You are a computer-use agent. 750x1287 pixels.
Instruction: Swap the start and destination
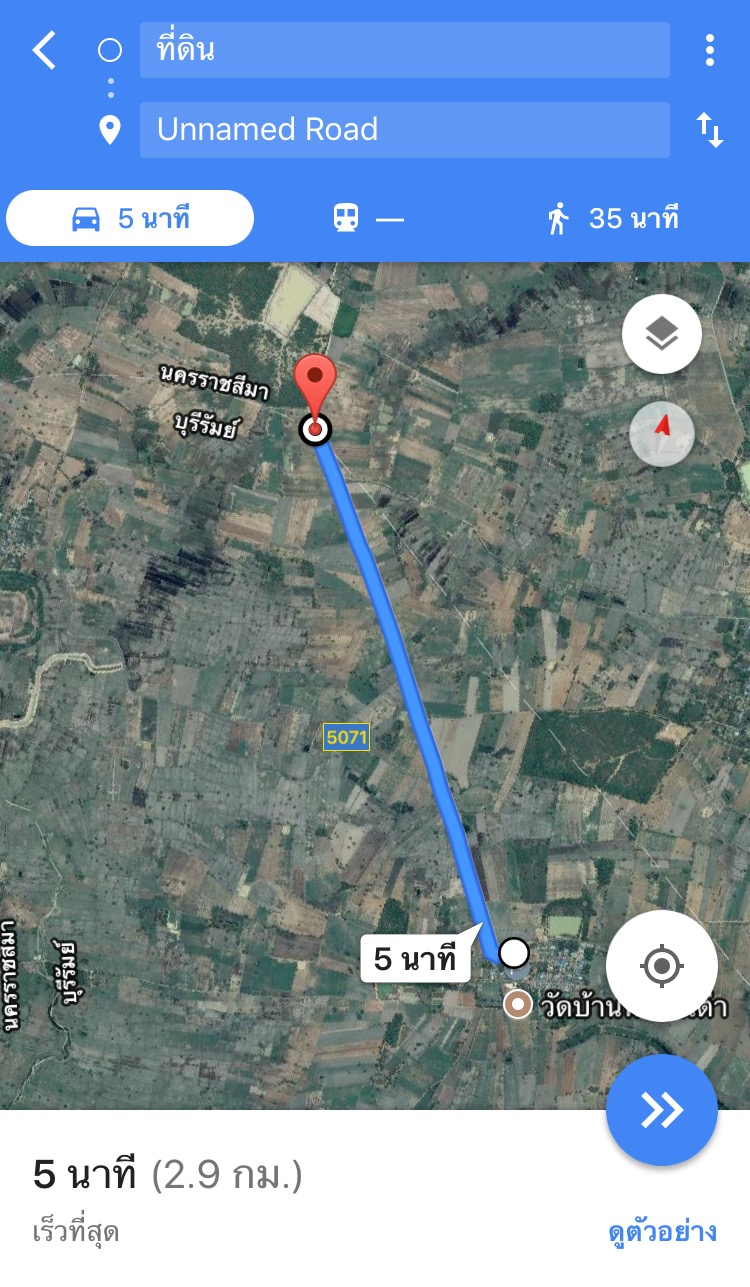coord(709,130)
